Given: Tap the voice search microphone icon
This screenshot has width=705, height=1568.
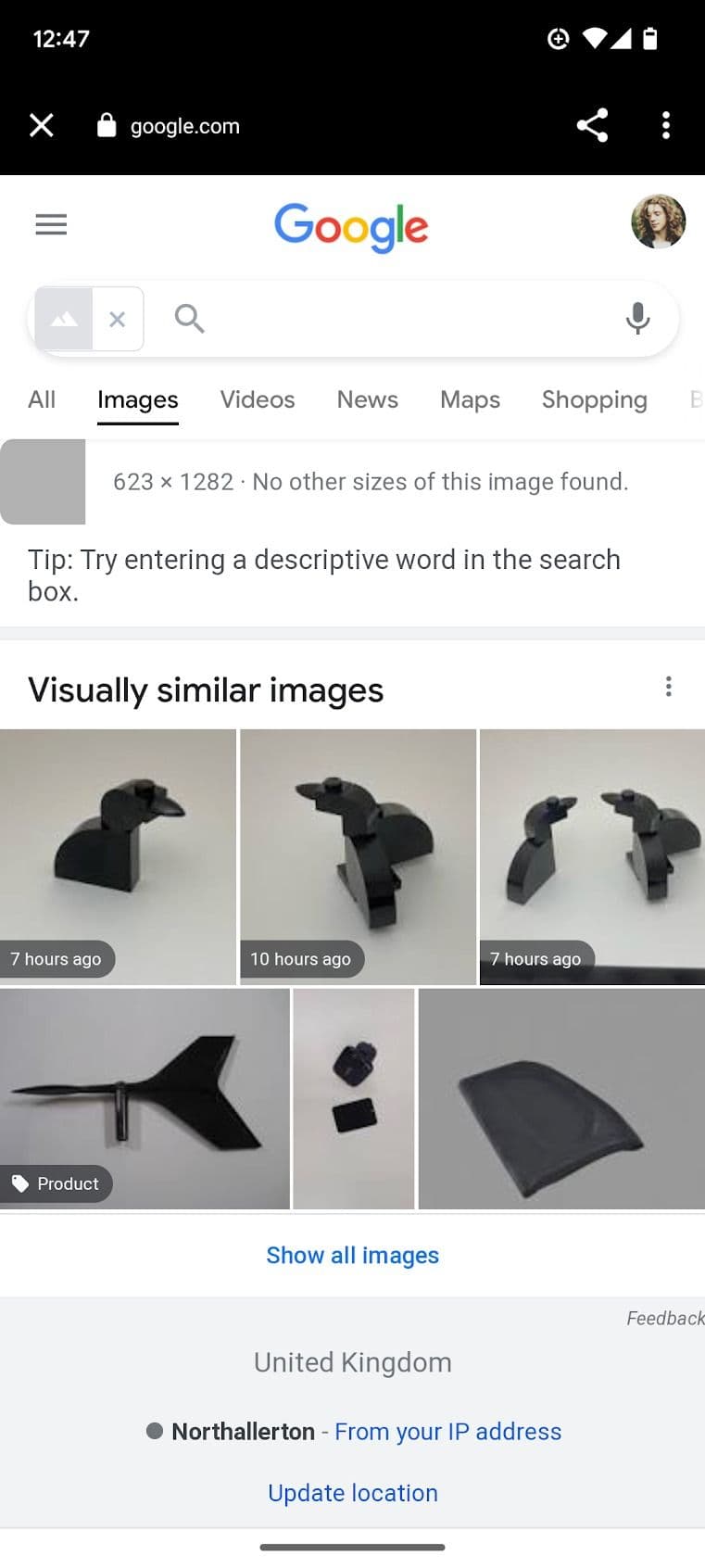Looking at the screenshot, I should [x=638, y=319].
